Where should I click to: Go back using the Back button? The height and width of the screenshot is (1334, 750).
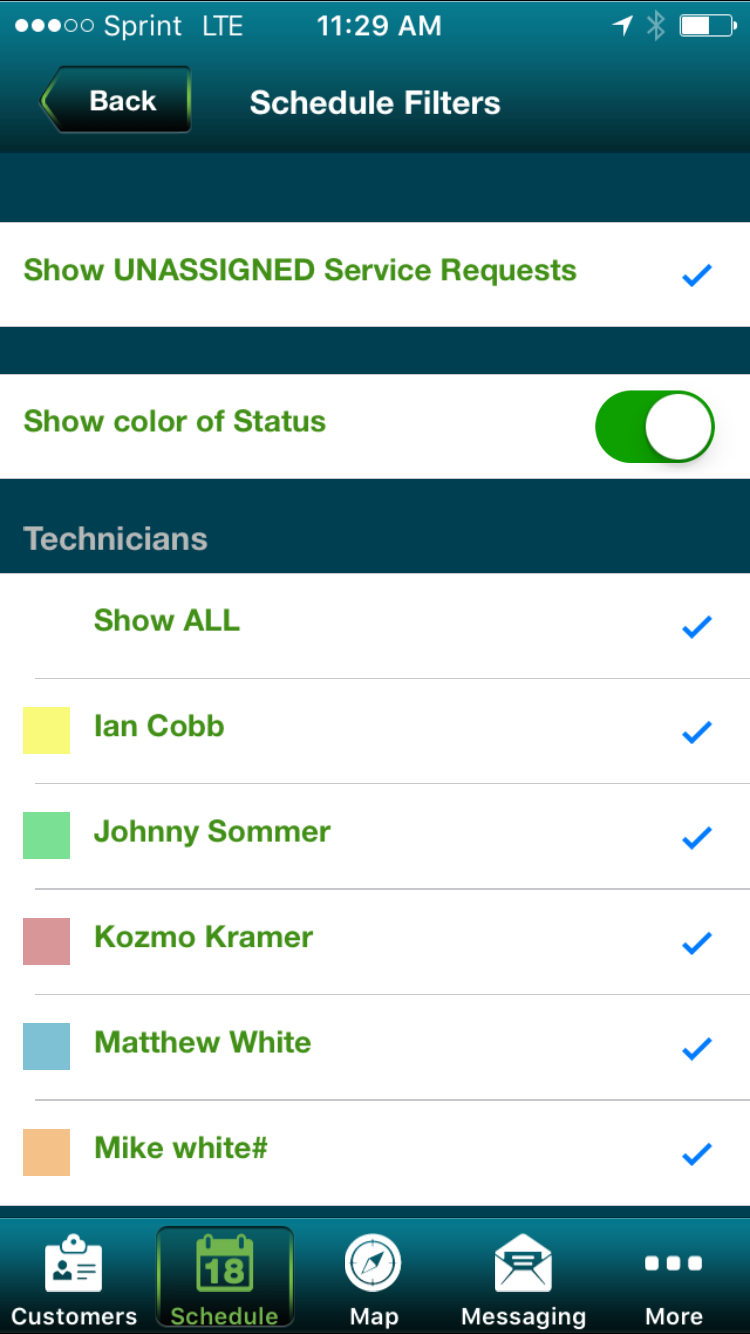click(x=116, y=101)
